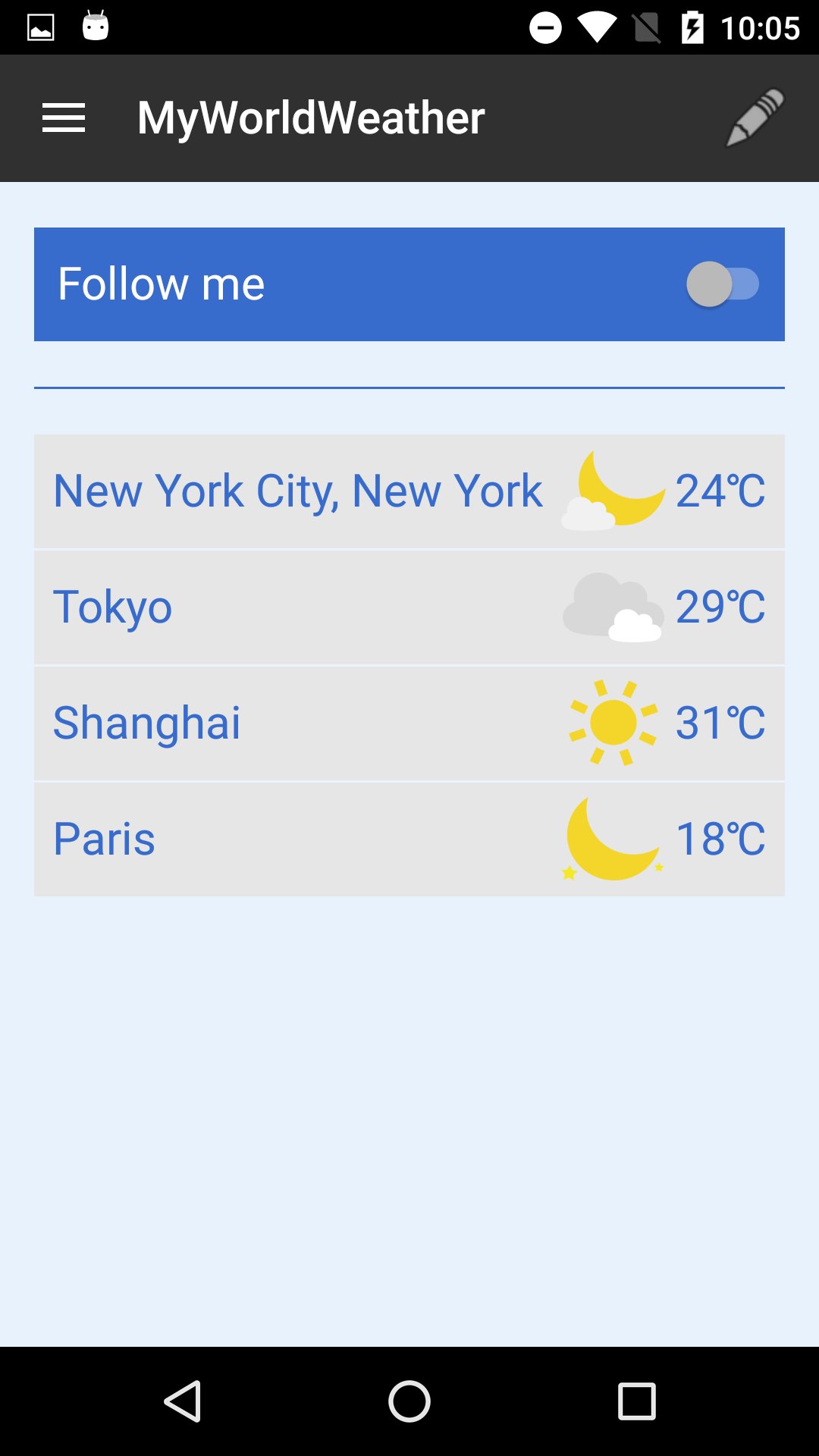Go back using system navigation
This screenshot has width=819, height=1456.
click(182, 1401)
